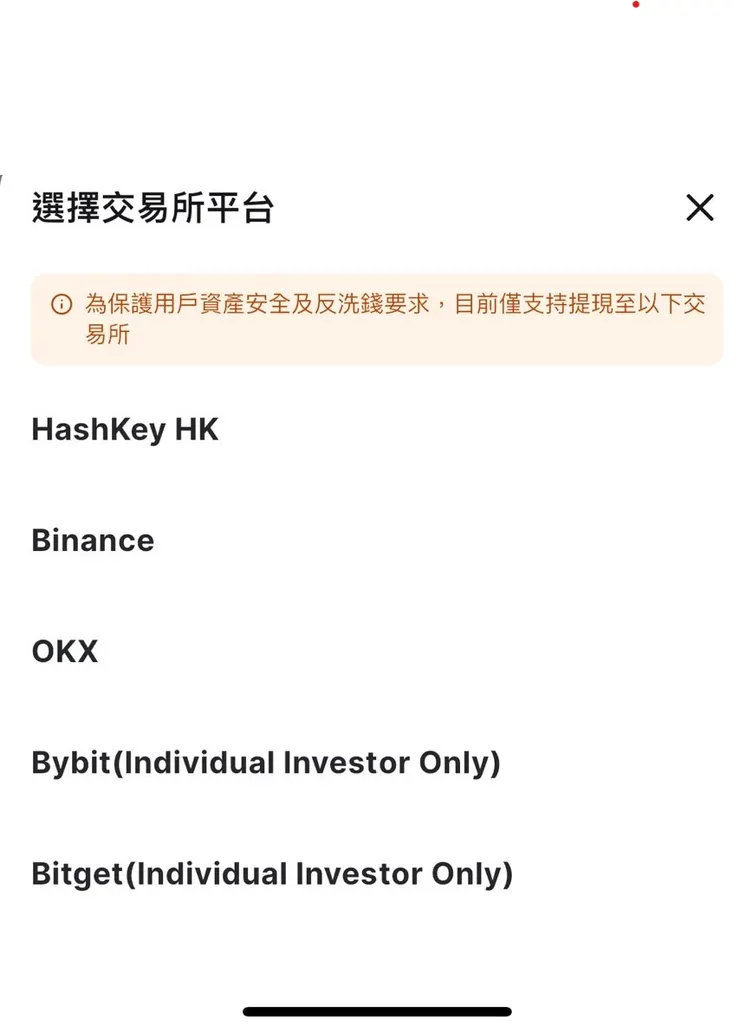Select HashKey HK exchange
Image resolution: width=740 pixels, height=1032 pixels.
(x=124, y=429)
